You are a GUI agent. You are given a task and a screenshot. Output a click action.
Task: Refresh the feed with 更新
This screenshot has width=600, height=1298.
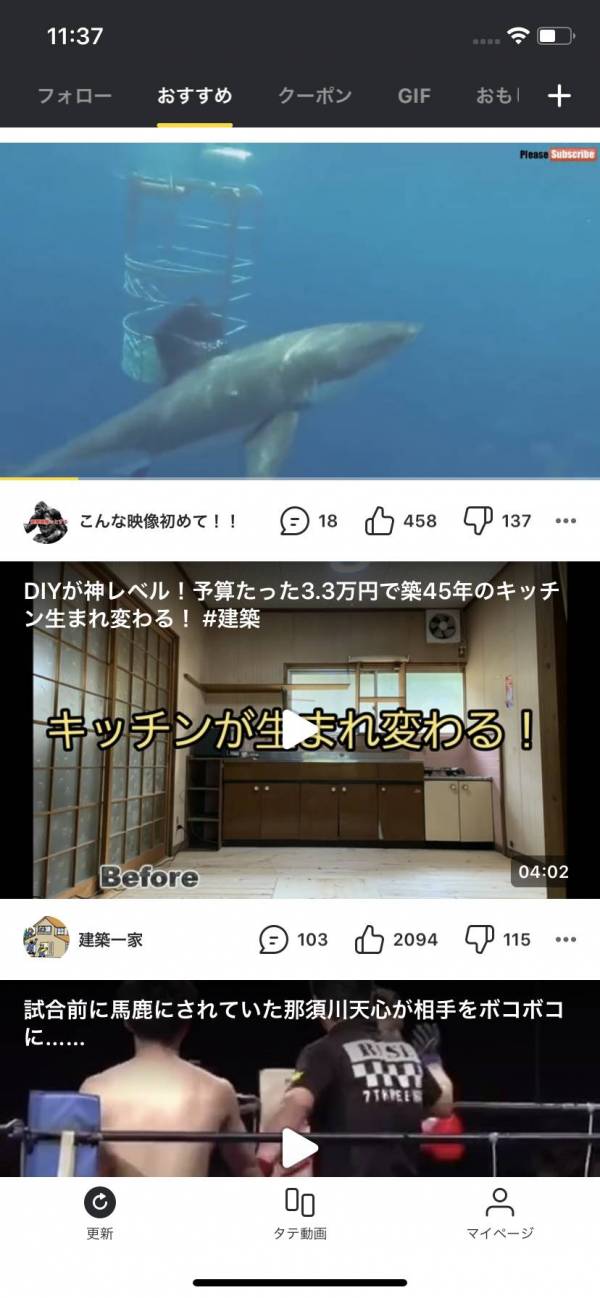click(100, 1213)
